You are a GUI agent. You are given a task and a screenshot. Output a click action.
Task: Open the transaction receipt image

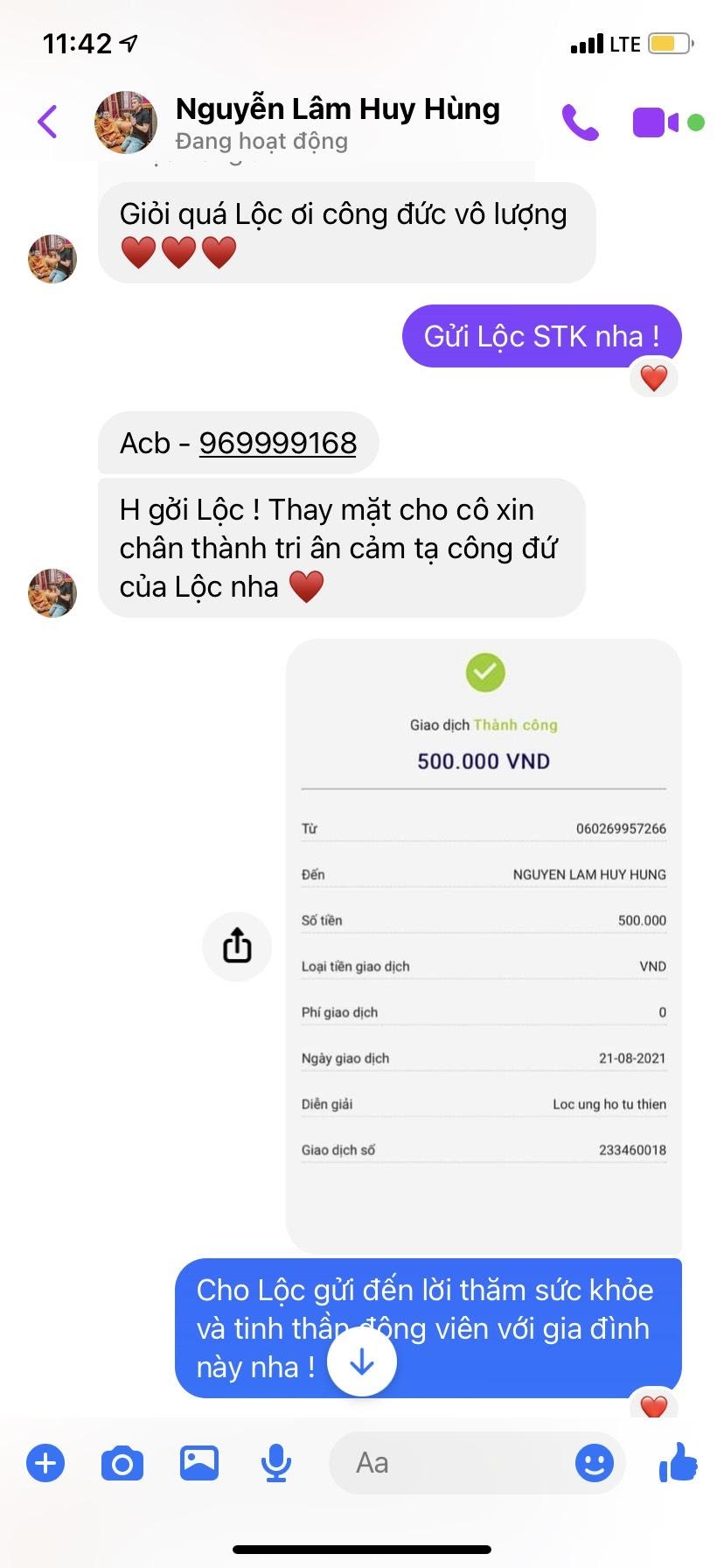484,945
